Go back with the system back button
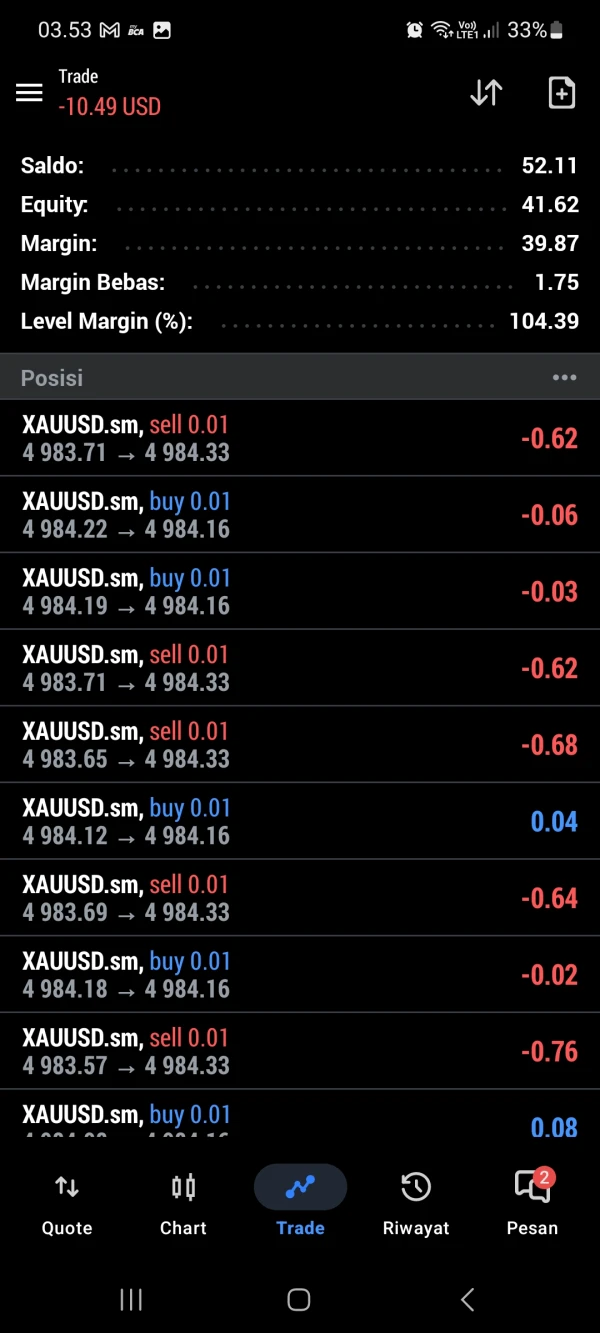The width and height of the screenshot is (600, 1333). pyautogui.click(x=467, y=1299)
